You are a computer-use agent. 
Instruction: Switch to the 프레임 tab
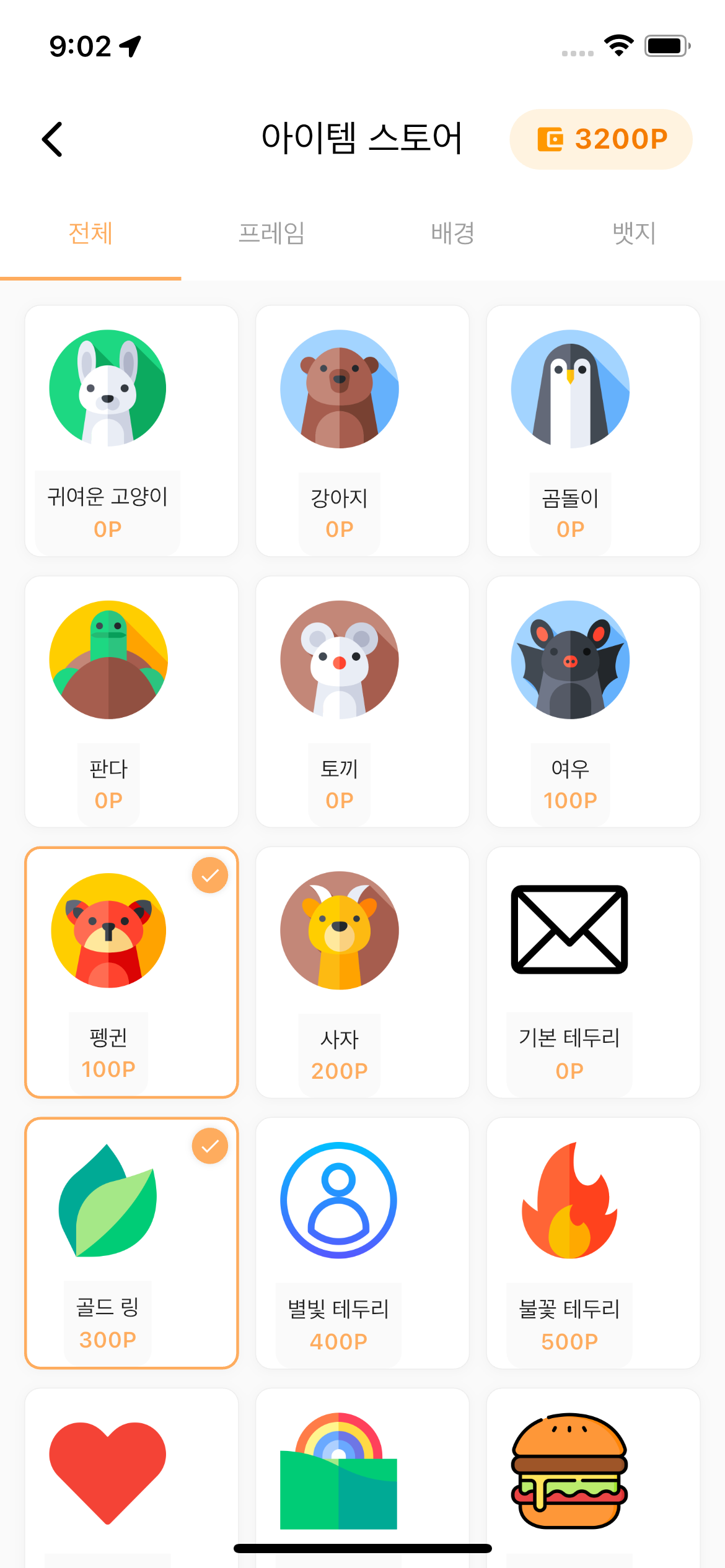[x=272, y=234]
